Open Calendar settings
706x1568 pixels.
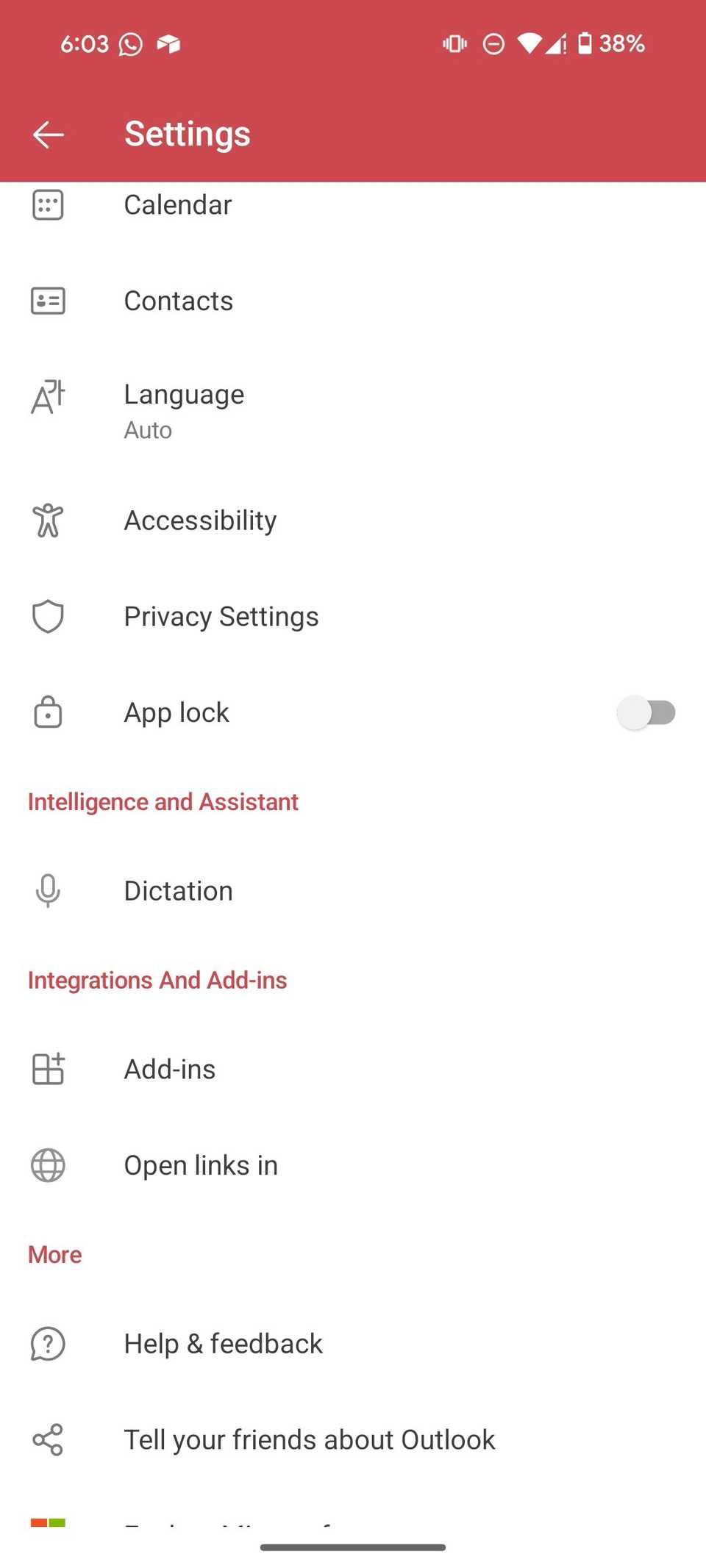tap(177, 205)
